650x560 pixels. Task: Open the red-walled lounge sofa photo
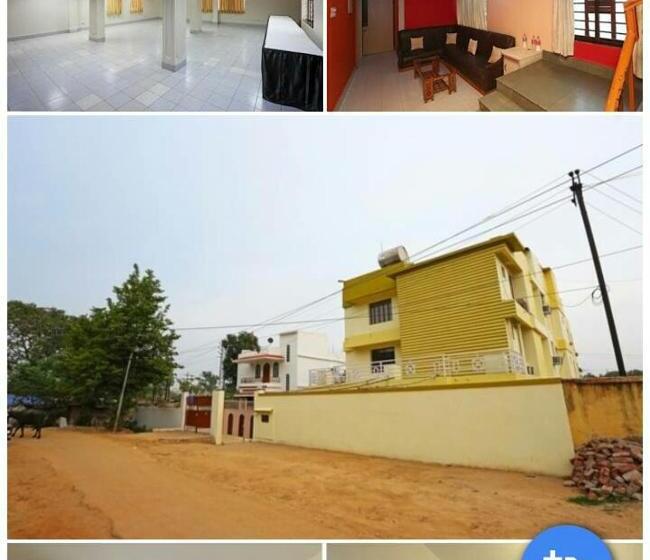[484, 54]
